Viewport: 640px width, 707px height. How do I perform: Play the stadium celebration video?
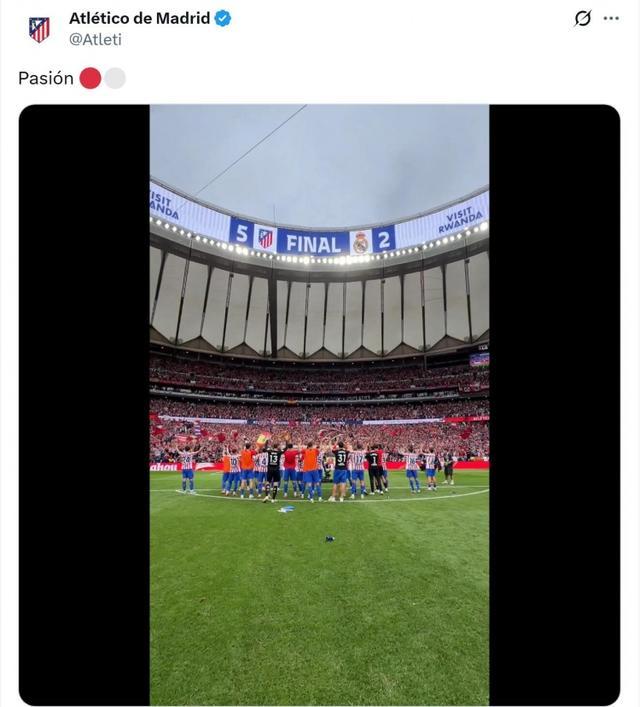tap(319, 404)
